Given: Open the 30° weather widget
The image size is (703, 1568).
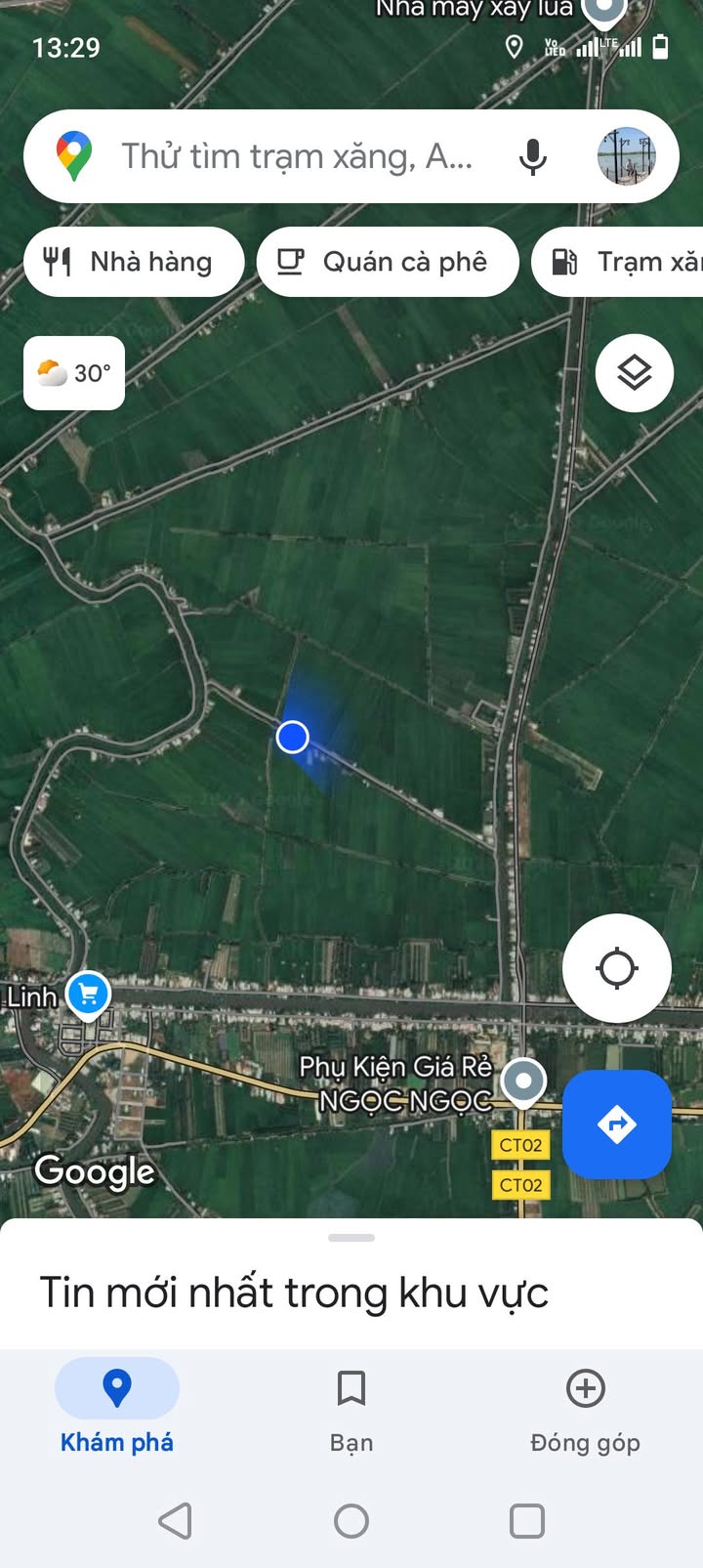Looking at the screenshot, I should (74, 373).
